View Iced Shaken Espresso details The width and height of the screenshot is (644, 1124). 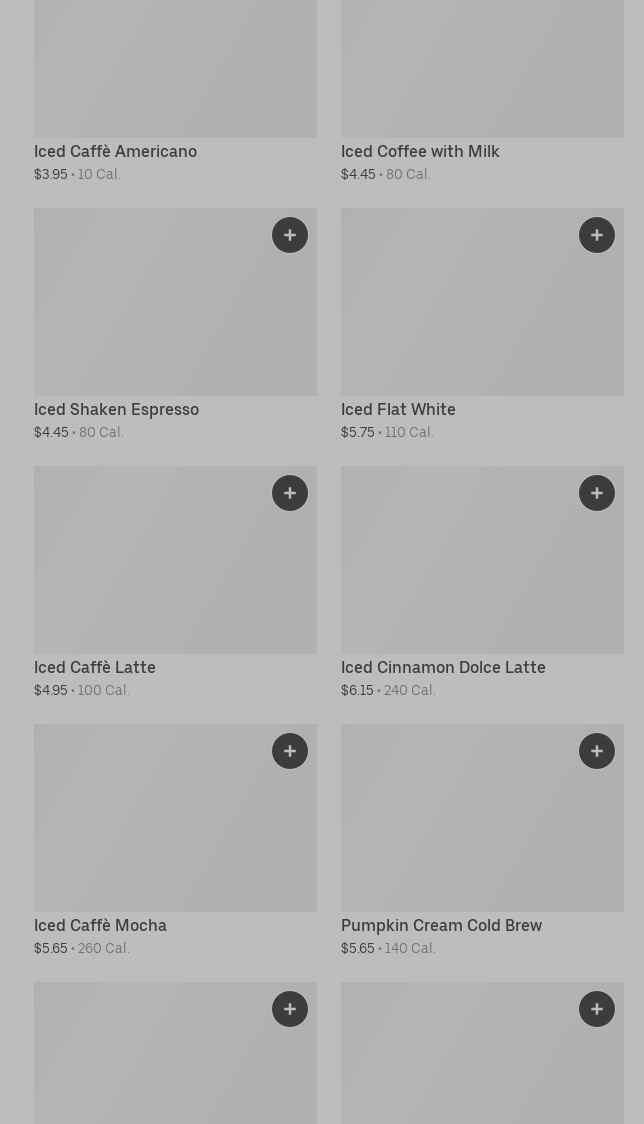click(176, 325)
